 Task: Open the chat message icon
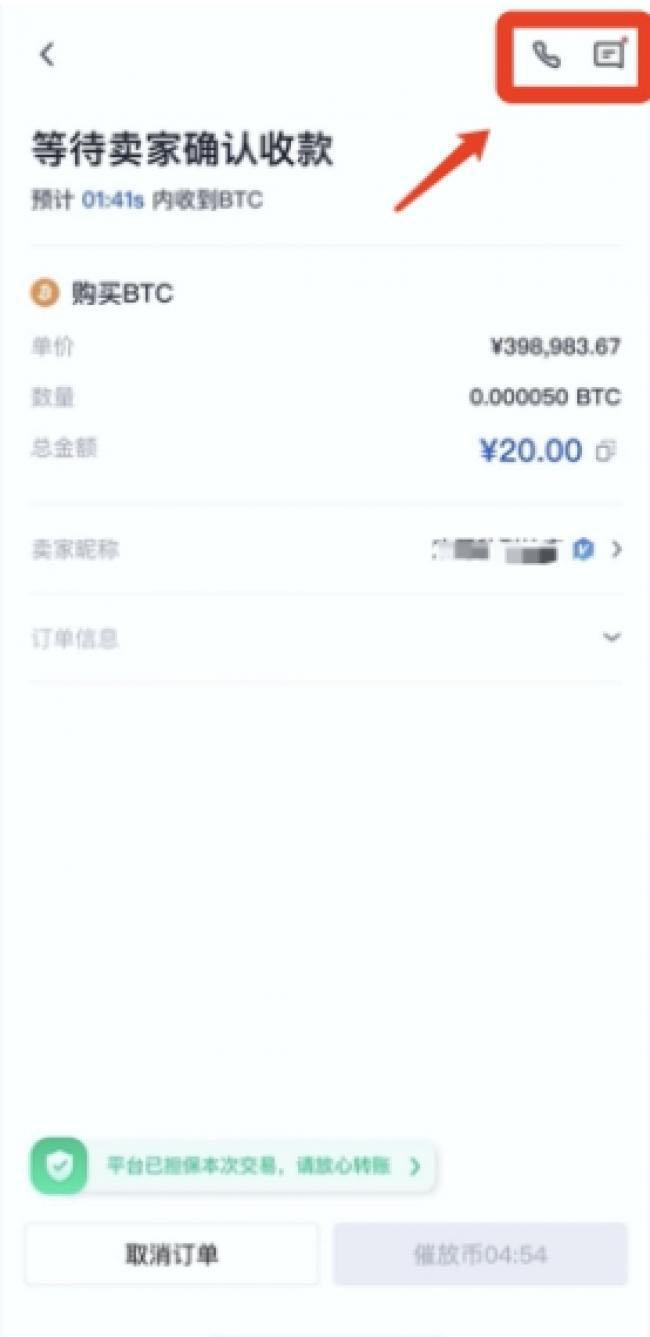607,55
